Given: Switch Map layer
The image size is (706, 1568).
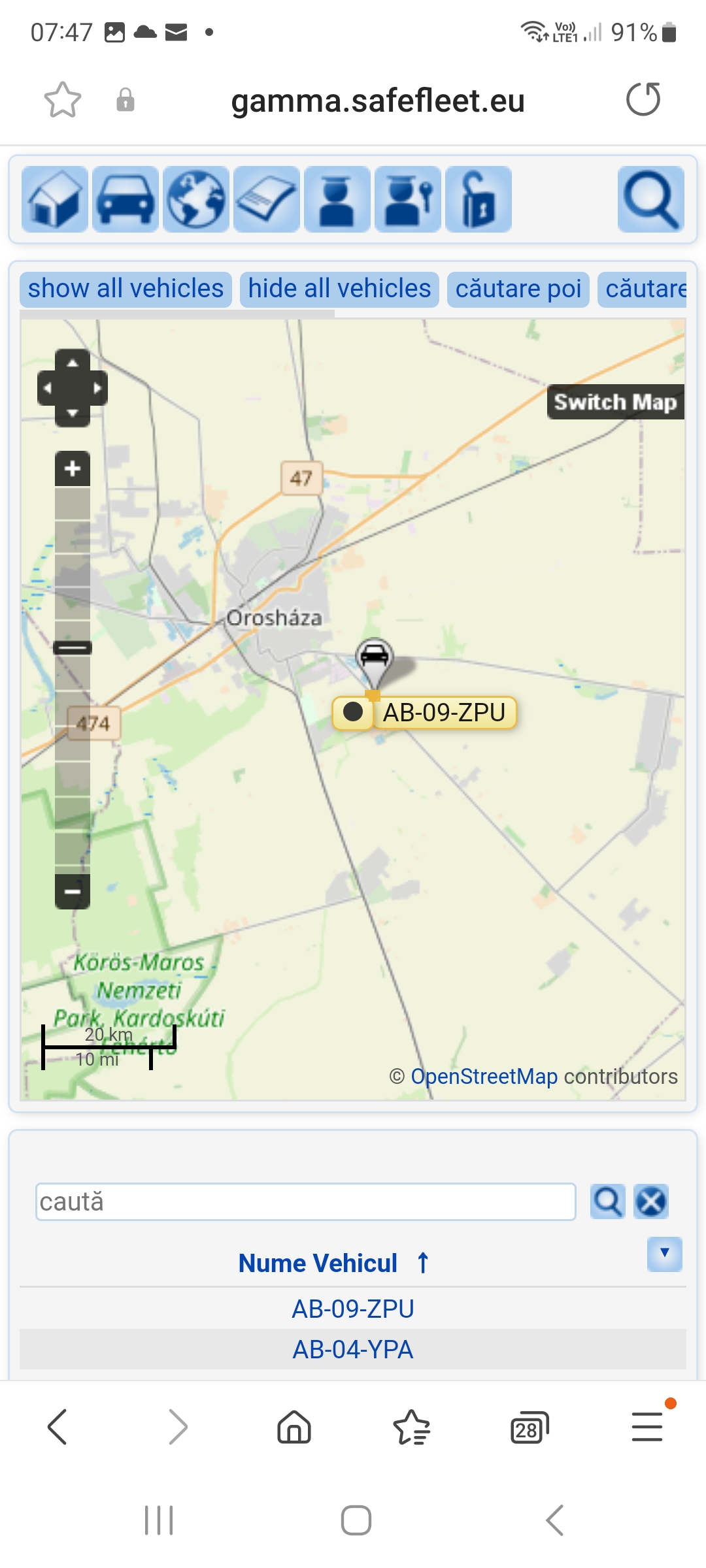Looking at the screenshot, I should 615,402.
